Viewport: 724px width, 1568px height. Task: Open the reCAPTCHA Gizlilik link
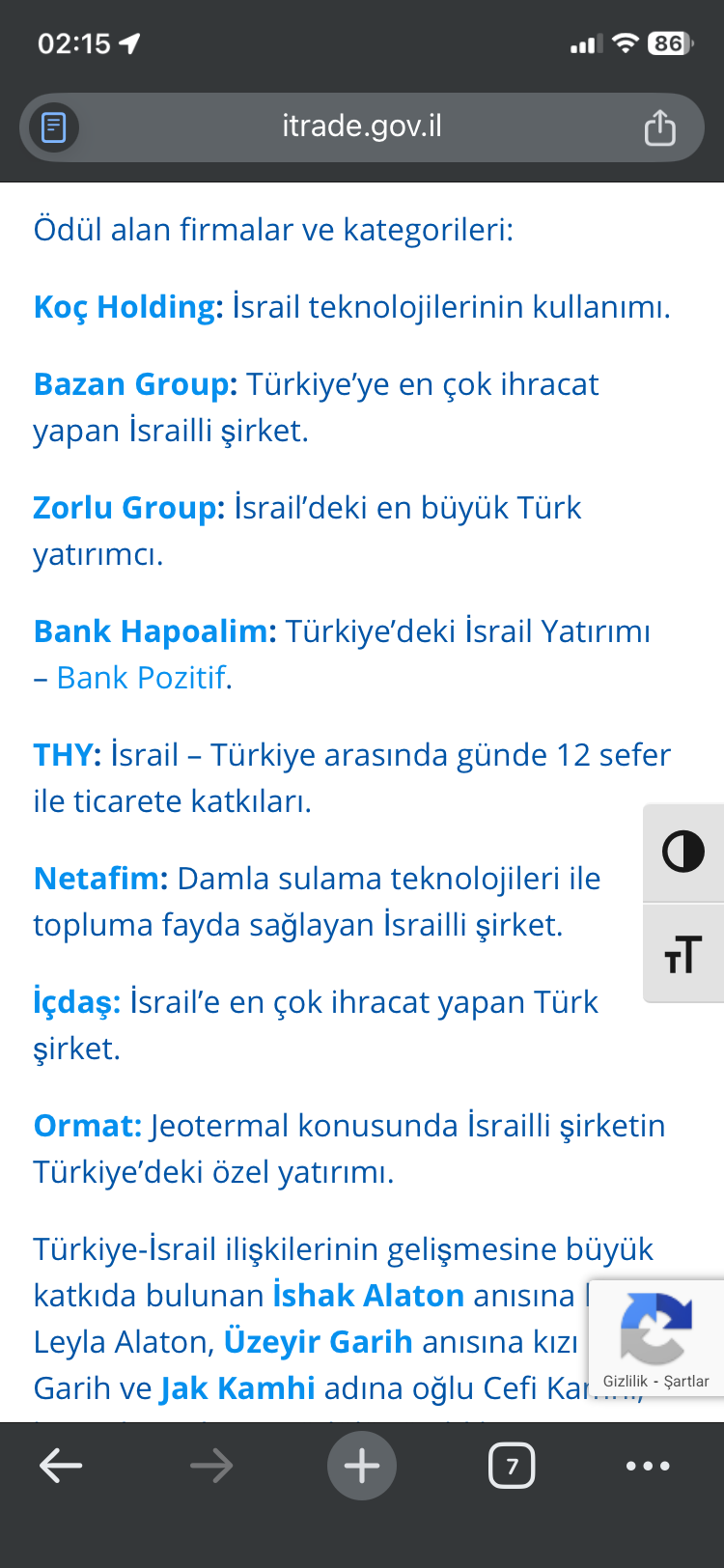625,1381
